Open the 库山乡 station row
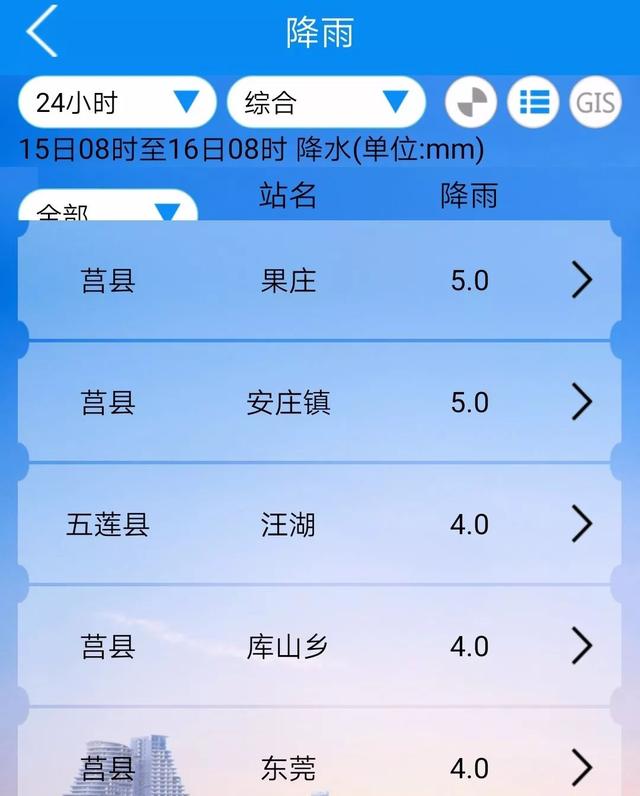This screenshot has width=640, height=796. (318, 647)
